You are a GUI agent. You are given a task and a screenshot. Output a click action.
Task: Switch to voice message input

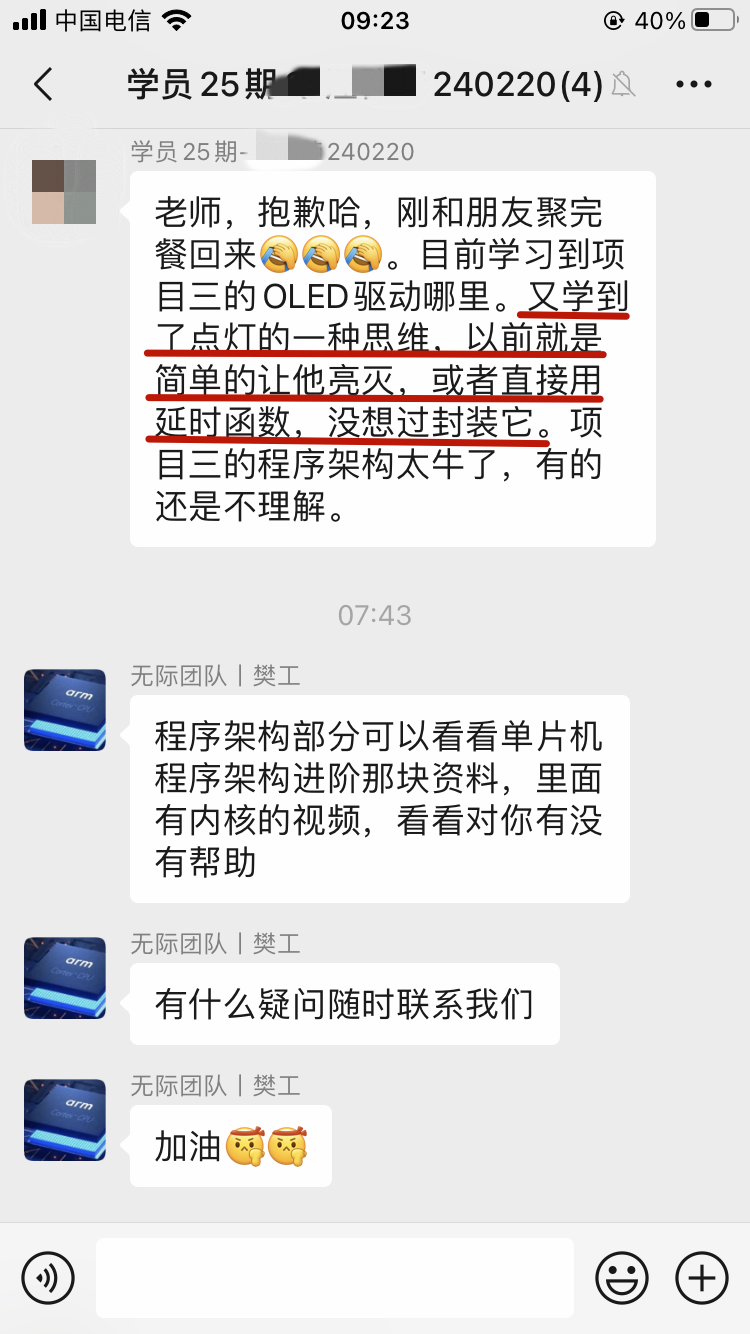[x=48, y=1277]
